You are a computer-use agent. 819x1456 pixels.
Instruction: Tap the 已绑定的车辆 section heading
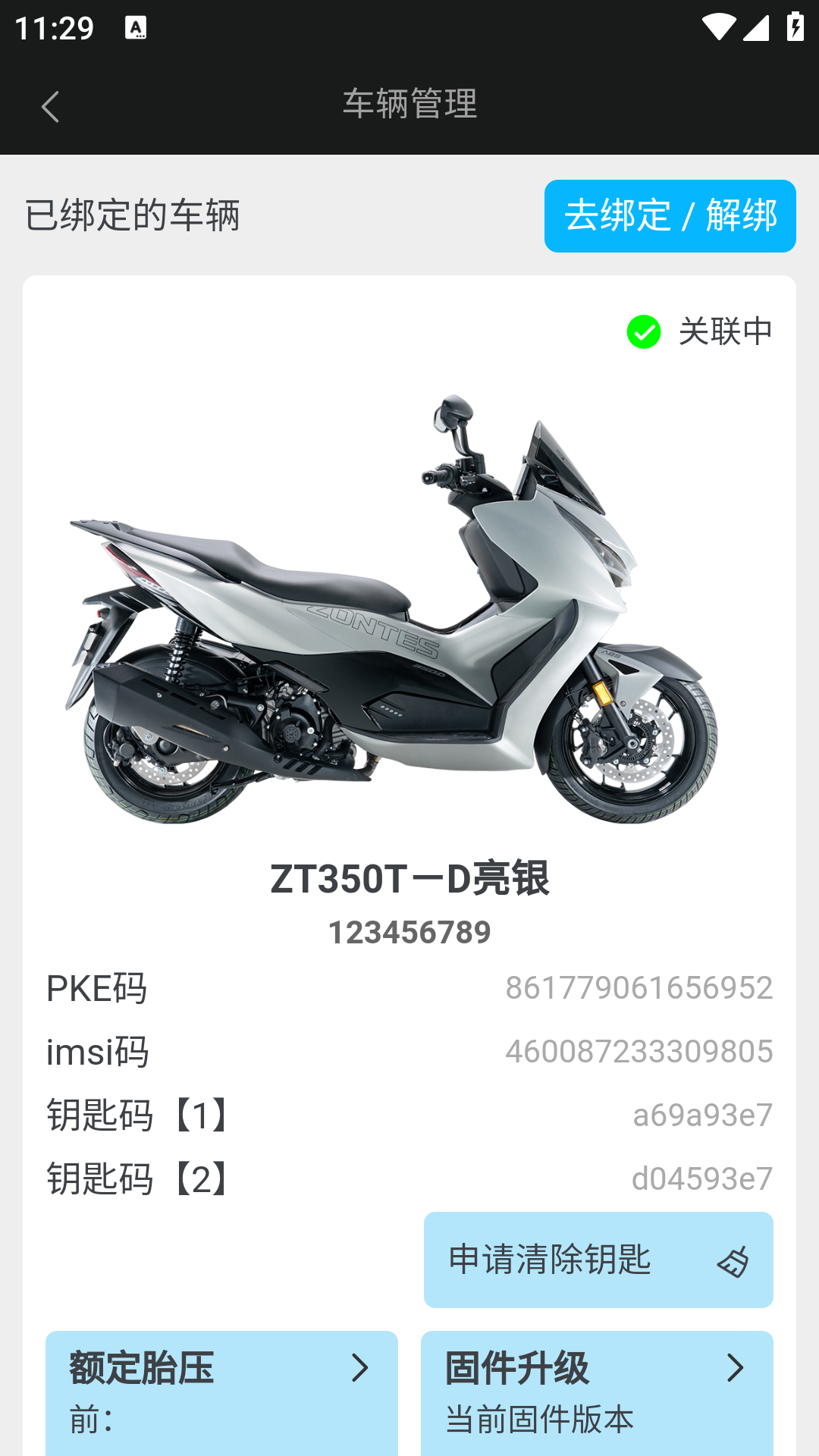(x=133, y=215)
